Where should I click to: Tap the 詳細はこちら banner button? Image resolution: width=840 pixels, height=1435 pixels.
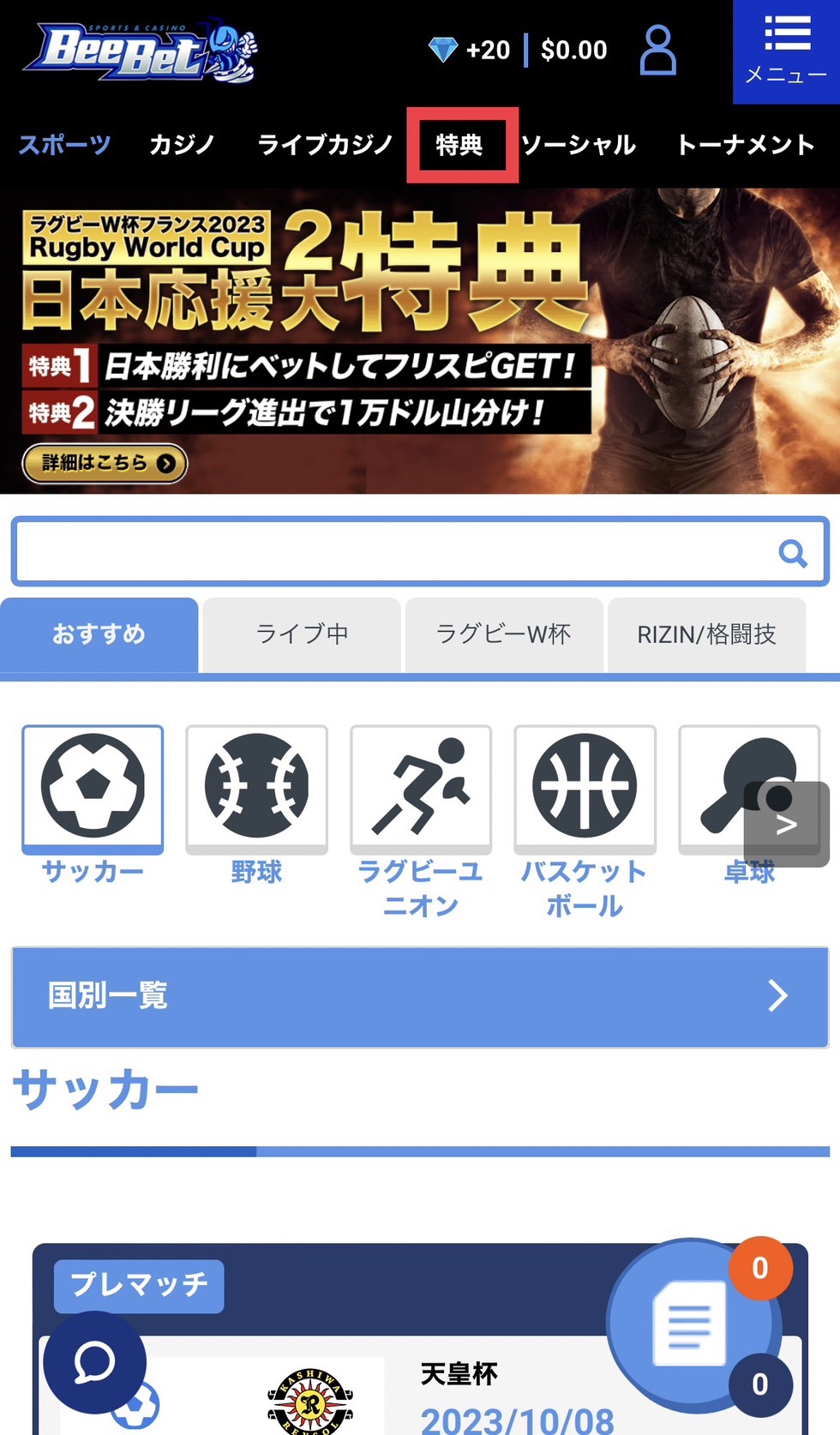click(104, 463)
